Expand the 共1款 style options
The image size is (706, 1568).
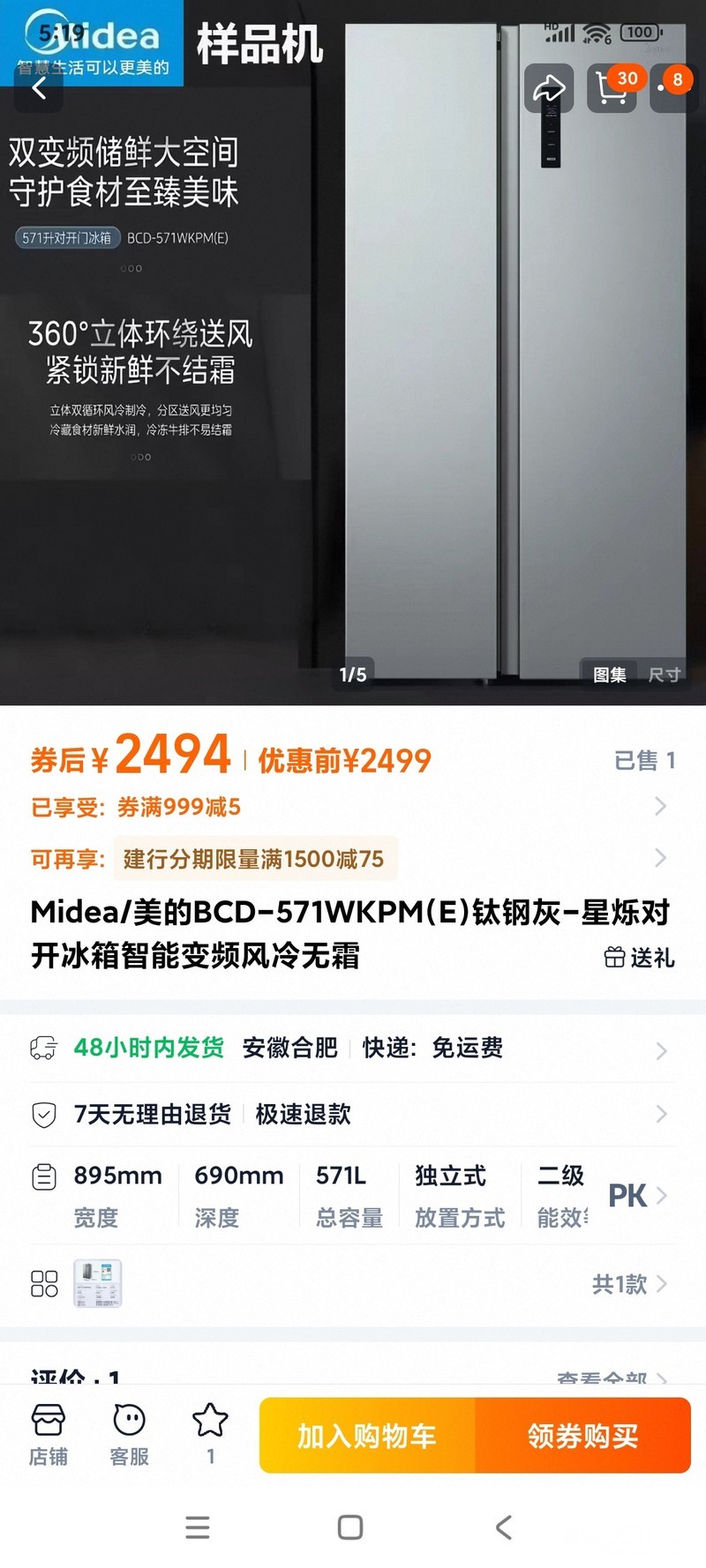[x=628, y=1284]
